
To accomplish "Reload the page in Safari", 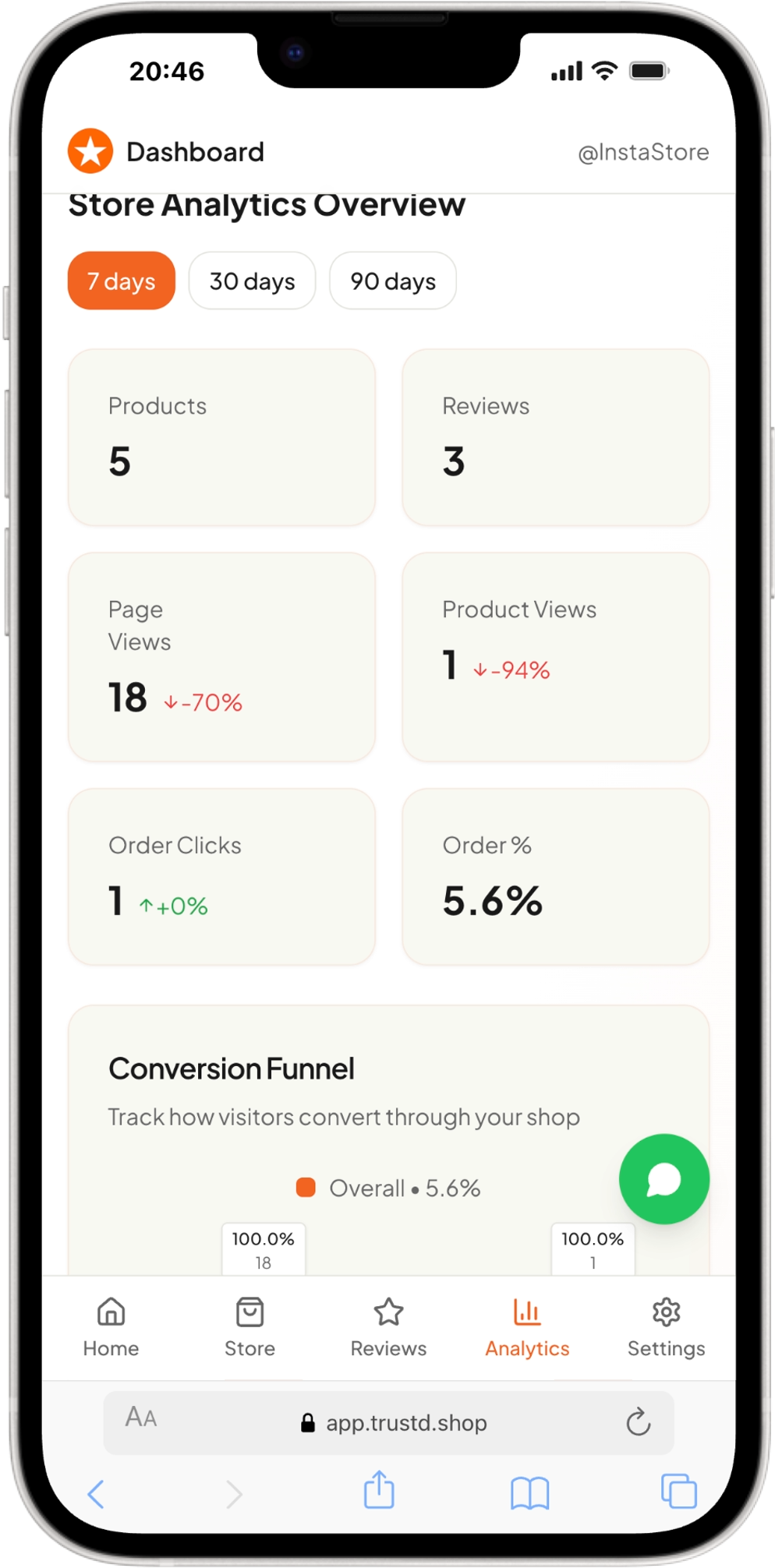I will pyautogui.click(x=638, y=1422).
